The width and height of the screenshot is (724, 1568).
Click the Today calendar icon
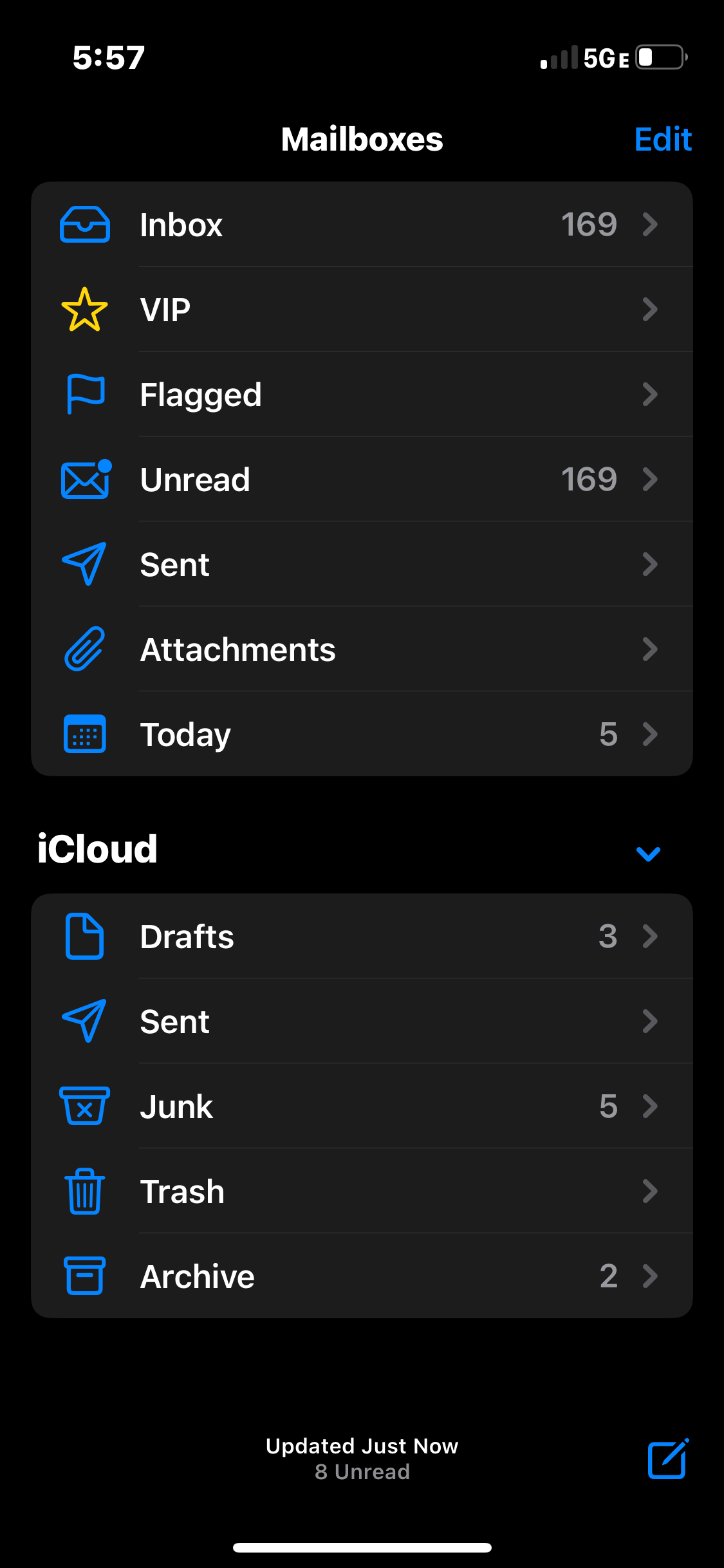click(84, 734)
